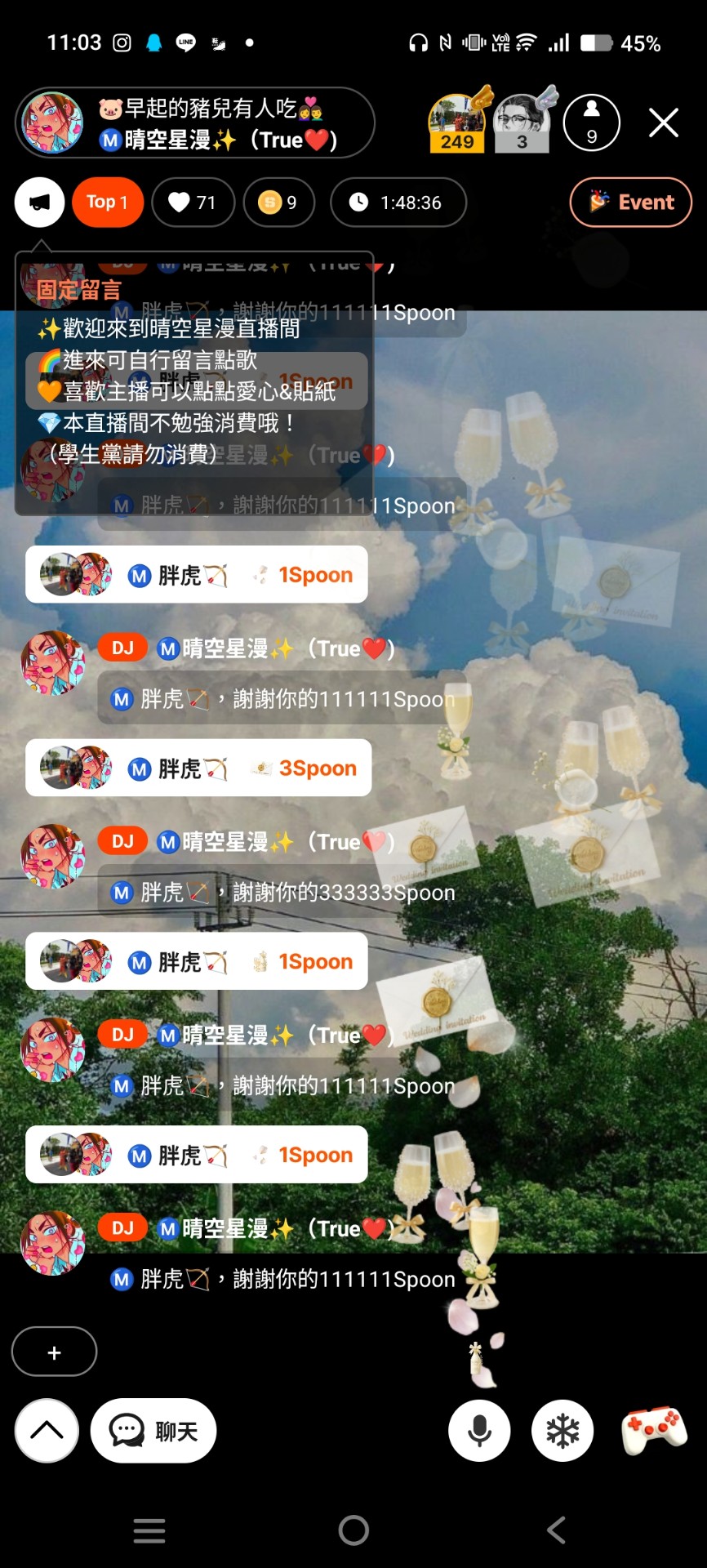Go back using system navigation

tap(557, 1530)
